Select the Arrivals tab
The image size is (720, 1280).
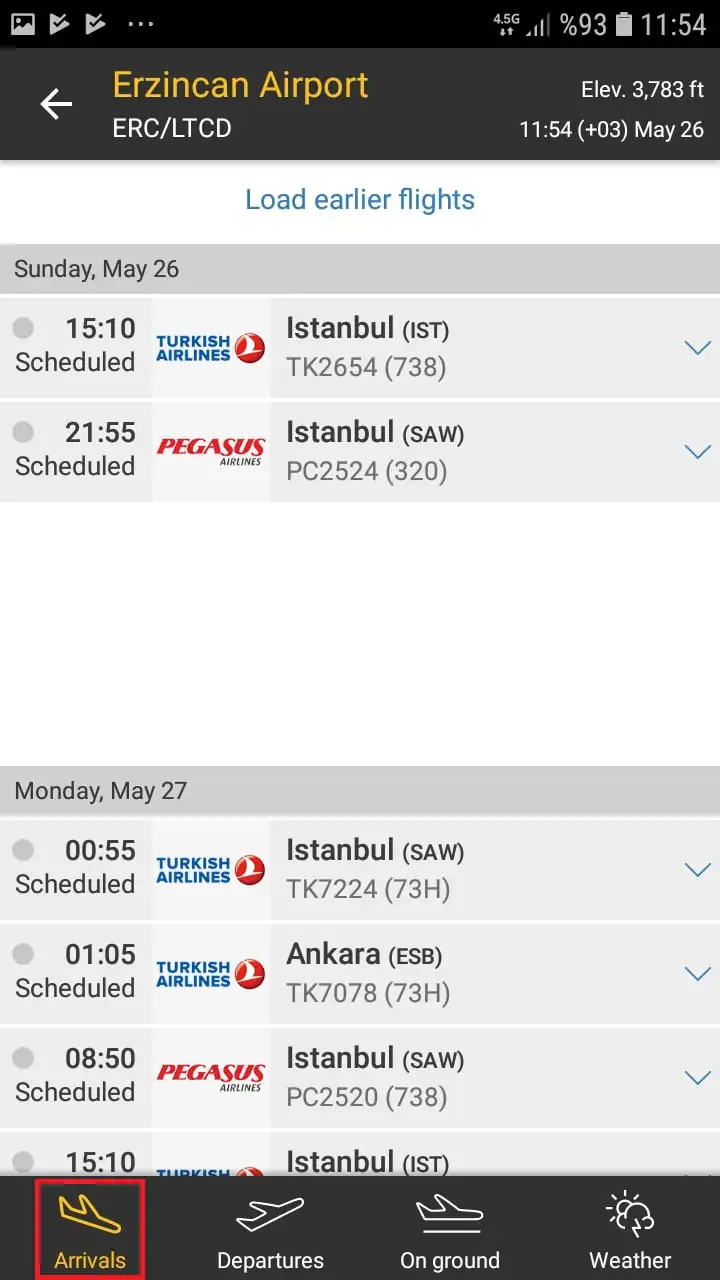(90, 1228)
